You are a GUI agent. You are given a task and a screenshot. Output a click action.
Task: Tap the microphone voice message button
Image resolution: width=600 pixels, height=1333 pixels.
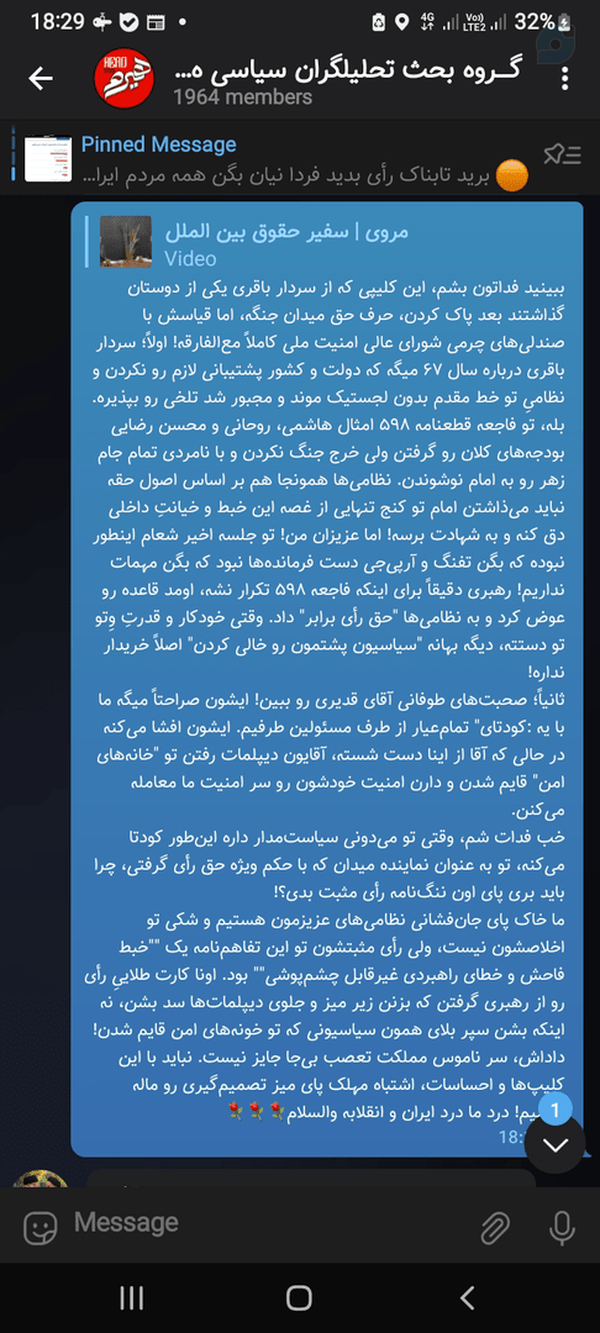562,1226
